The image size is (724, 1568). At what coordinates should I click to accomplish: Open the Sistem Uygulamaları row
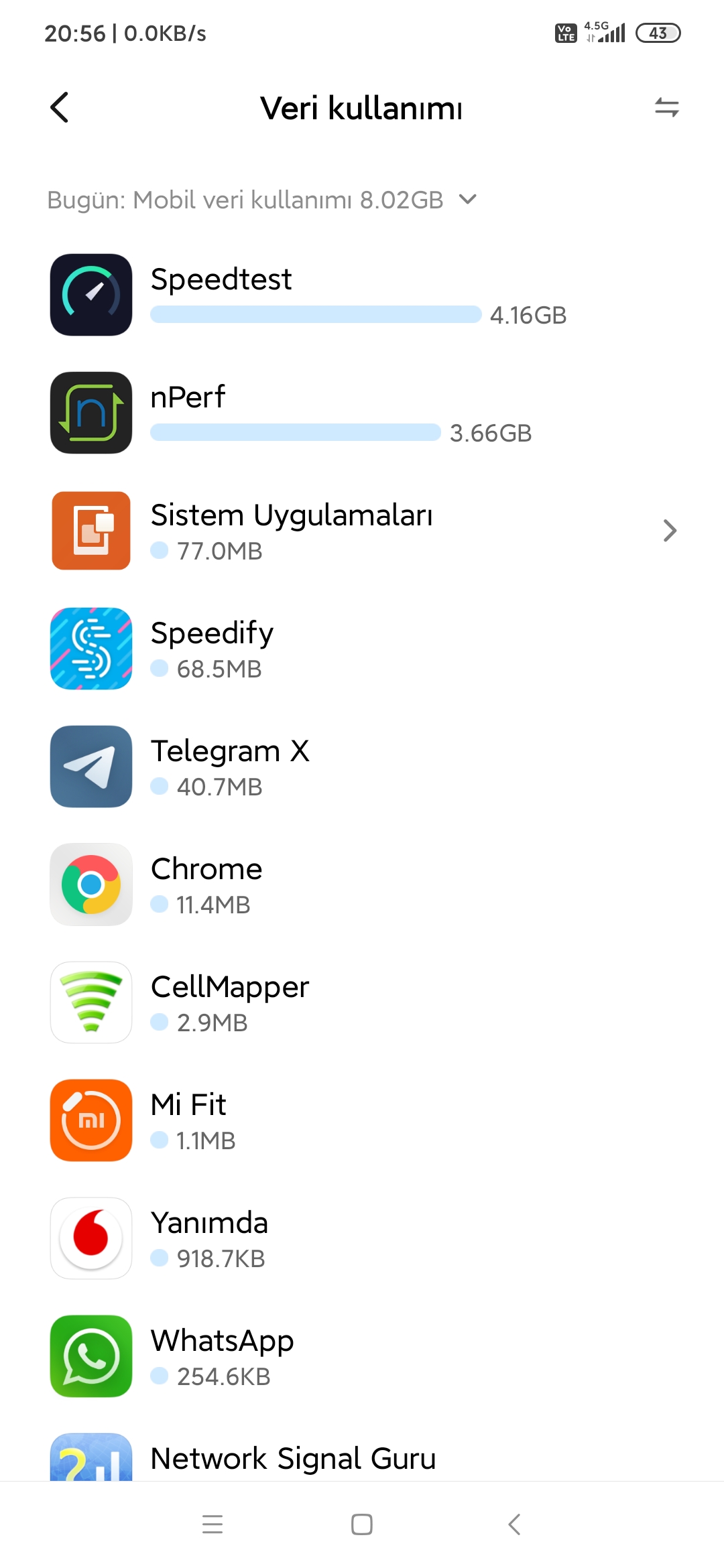pos(362,531)
